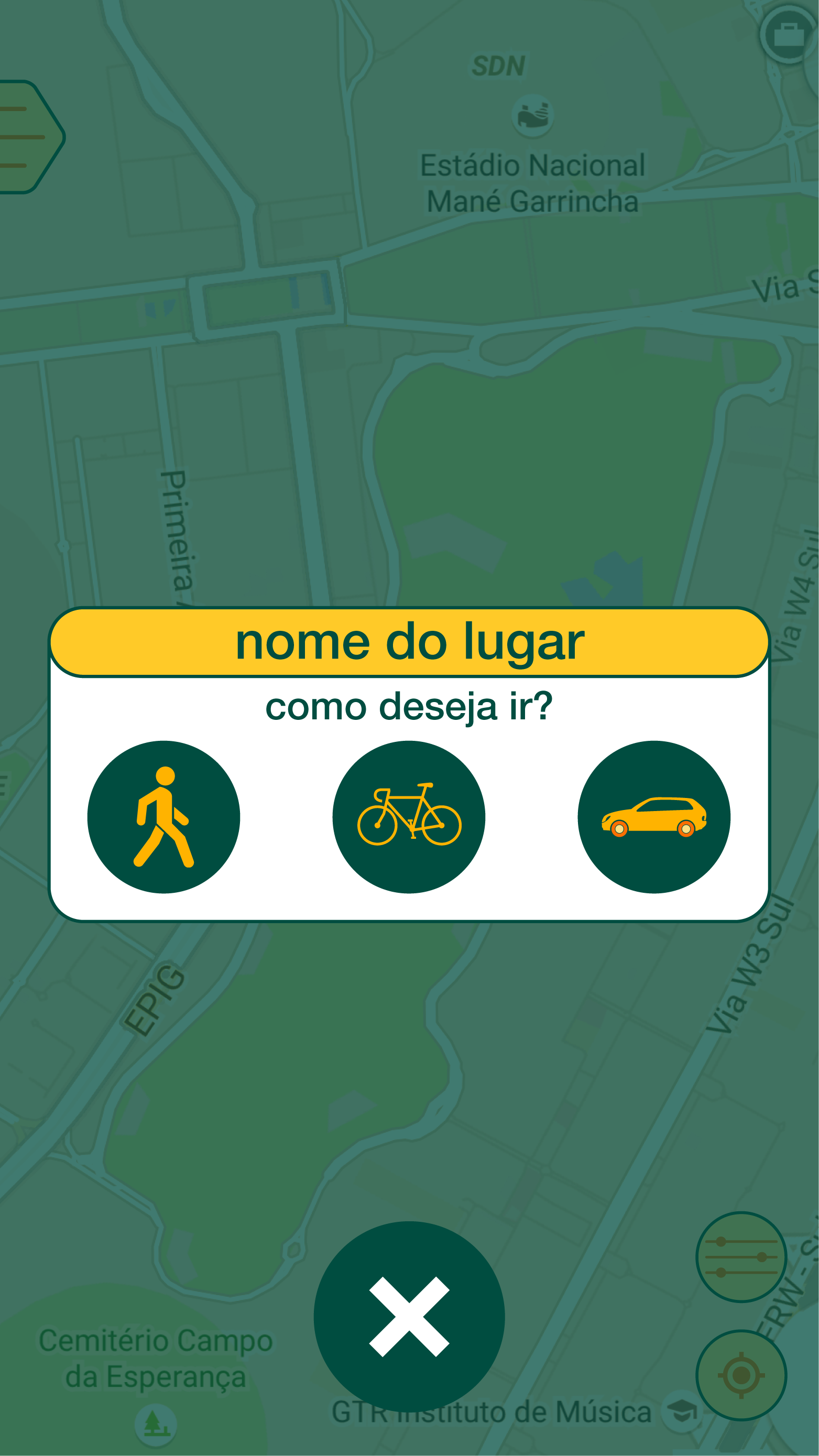
Task: Choose walking as travel mode
Action: pos(164,817)
